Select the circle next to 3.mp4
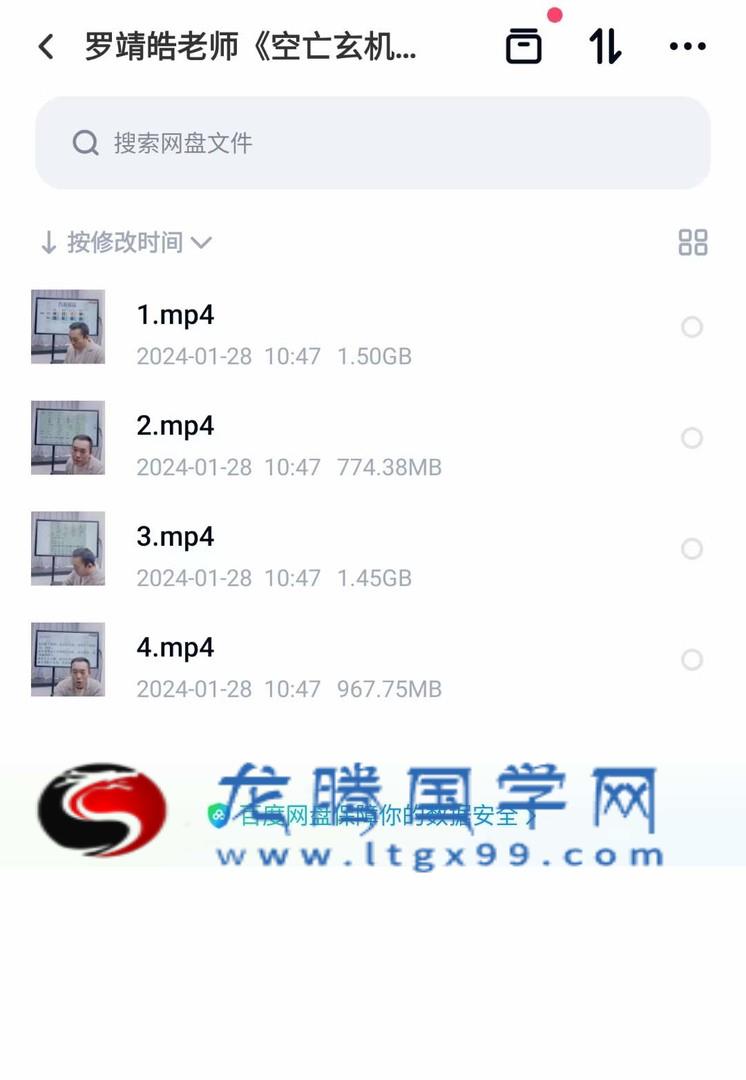The height and width of the screenshot is (1080, 746). pyautogui.click(x=691, y=549)
